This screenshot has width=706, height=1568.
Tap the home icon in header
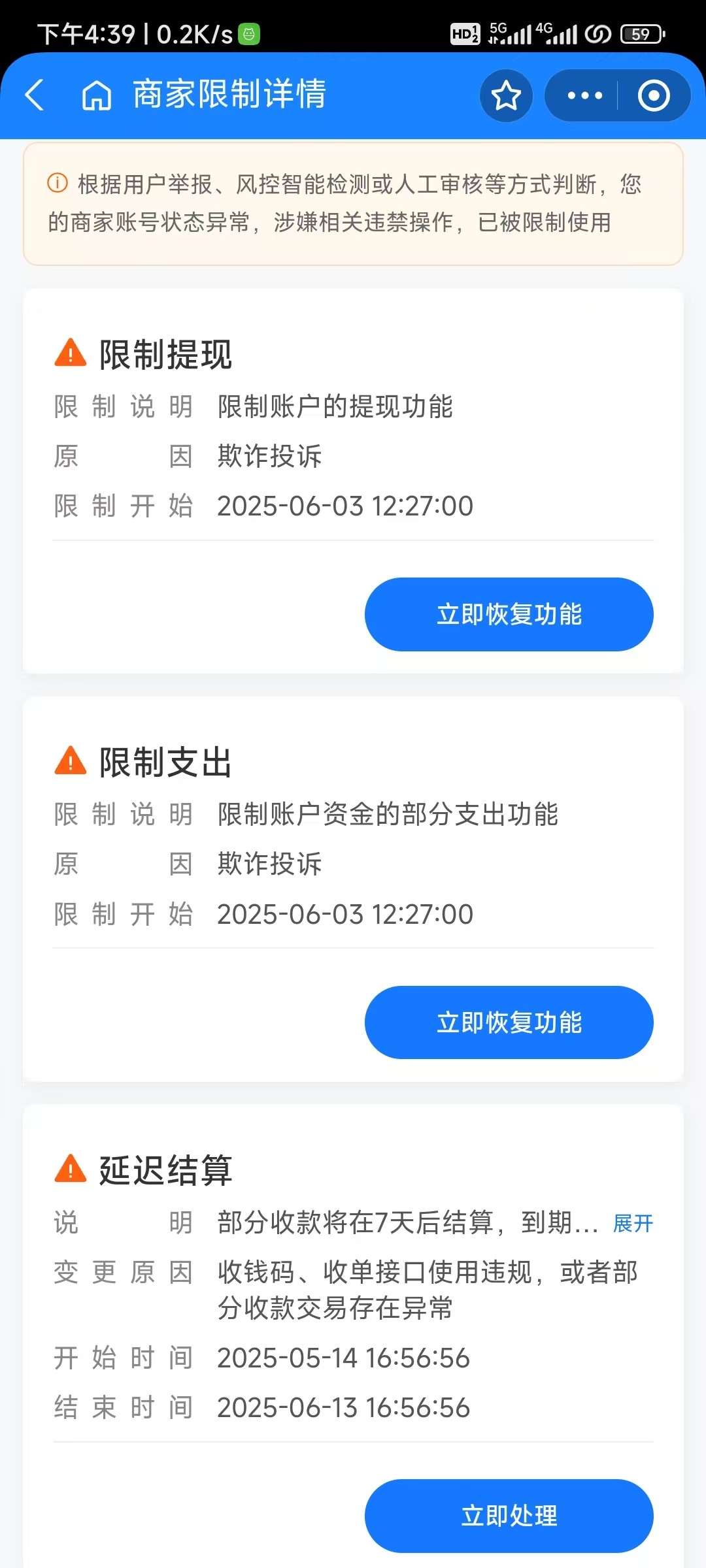[x=97, y=95]
